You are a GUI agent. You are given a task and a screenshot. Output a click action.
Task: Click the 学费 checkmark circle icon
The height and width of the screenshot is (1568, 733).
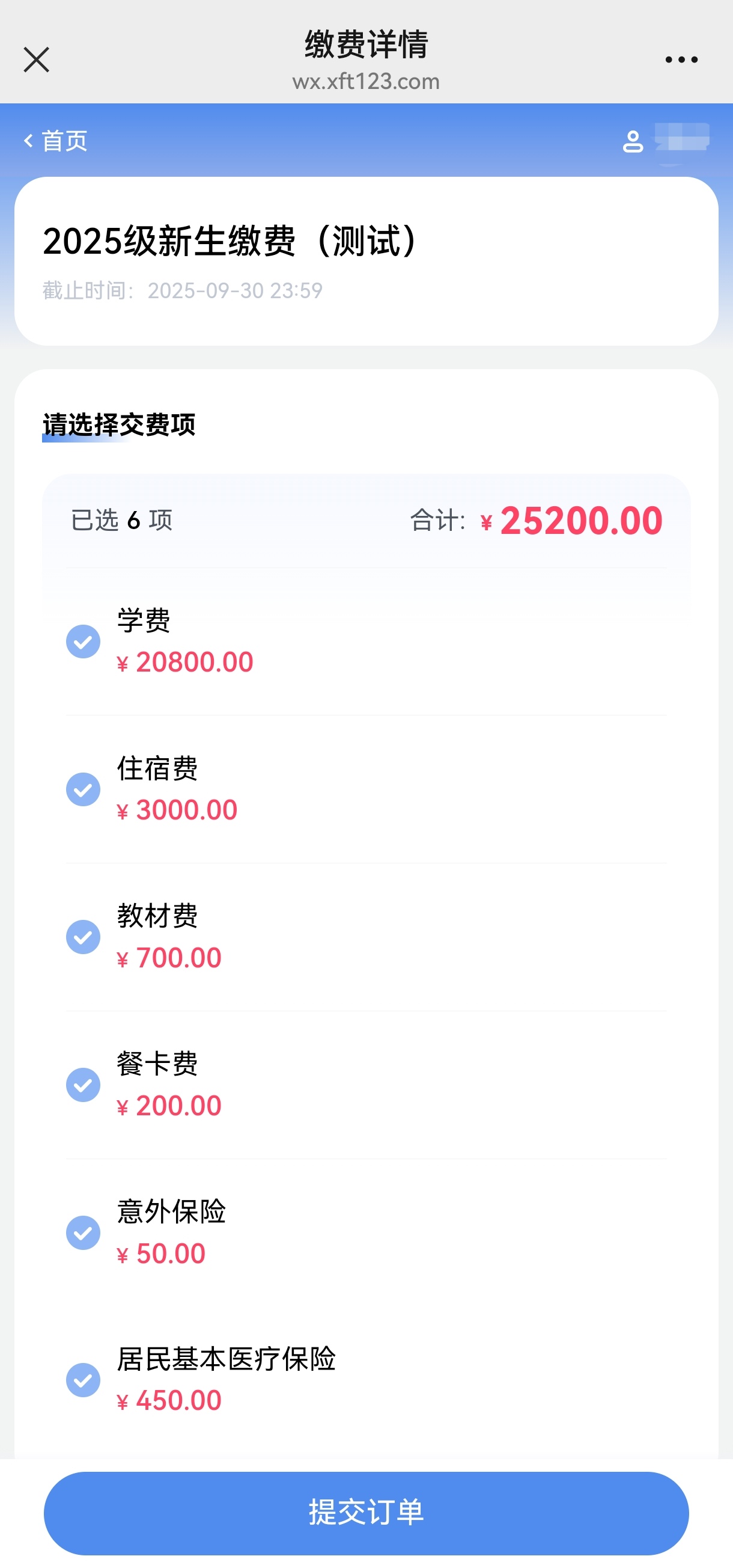[x=82, y=640]
